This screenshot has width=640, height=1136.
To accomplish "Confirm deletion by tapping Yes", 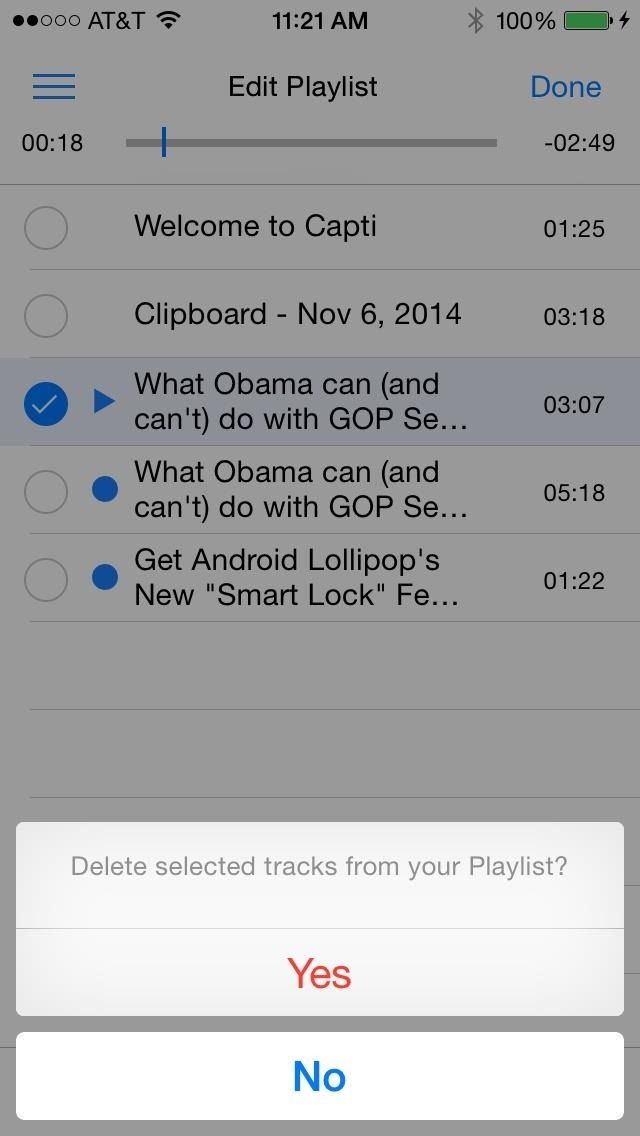I will [x=319, y=973].
